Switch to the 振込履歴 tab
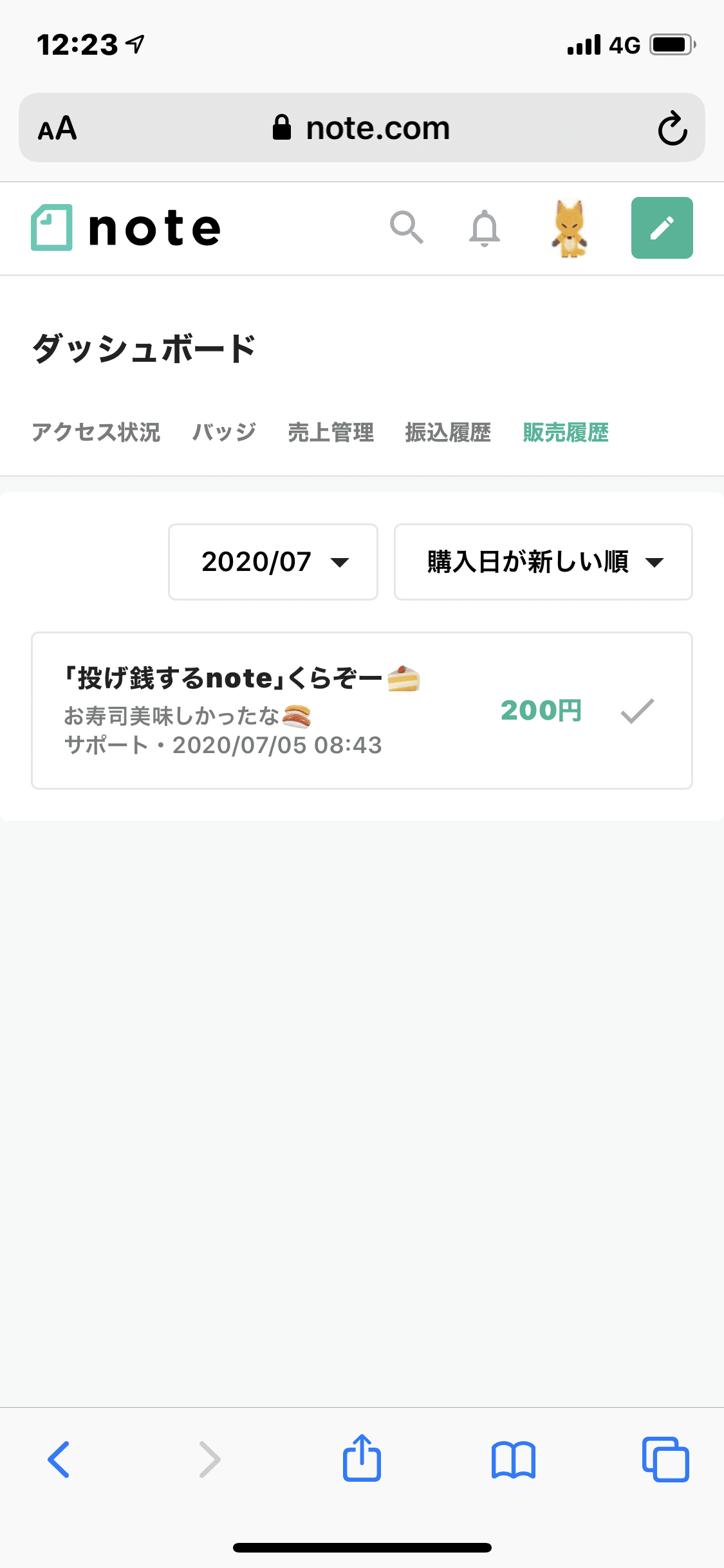 tap(448, 433)
